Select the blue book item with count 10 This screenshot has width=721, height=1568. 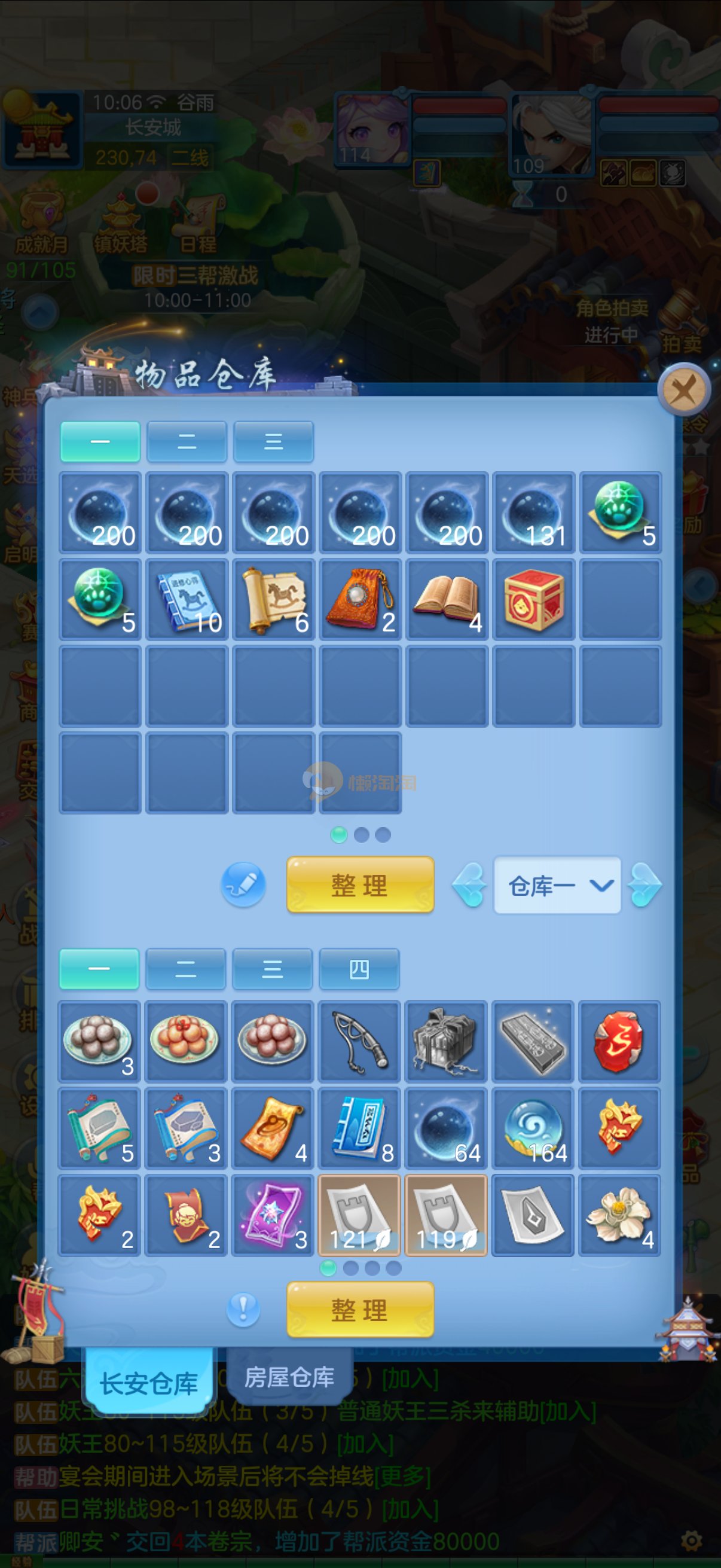click(187, 600)
